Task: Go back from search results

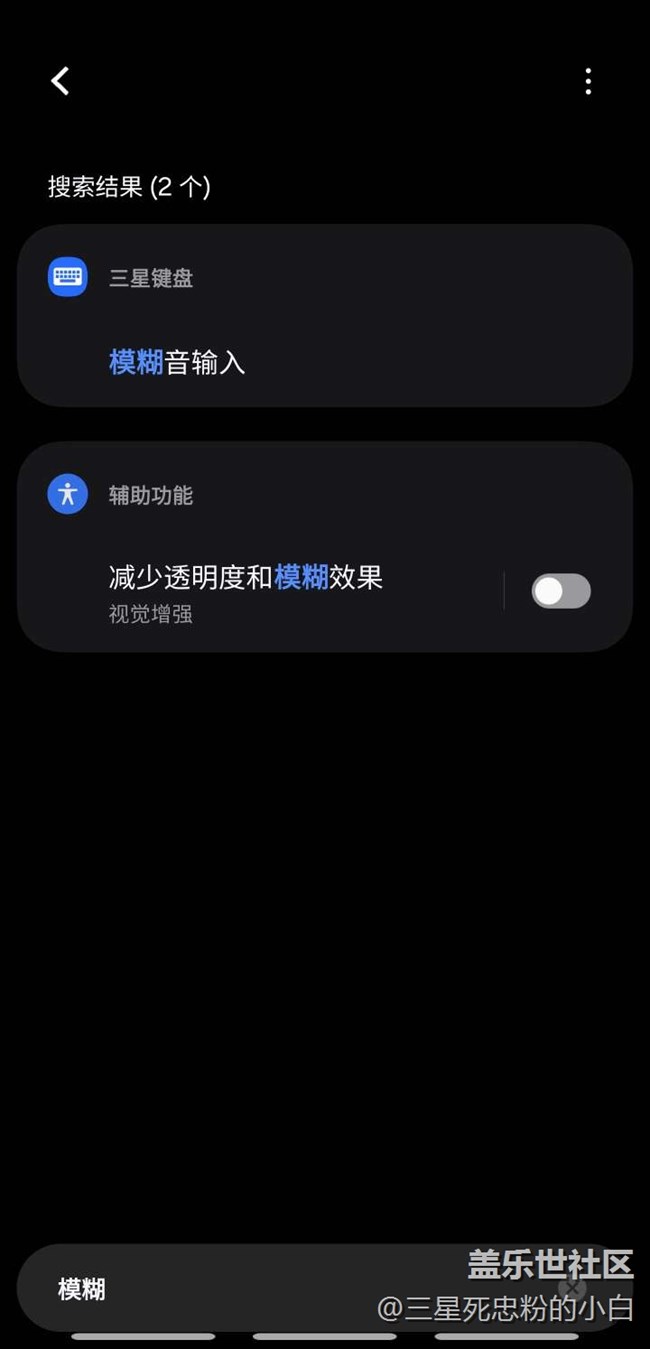Action: pos(61,81)
